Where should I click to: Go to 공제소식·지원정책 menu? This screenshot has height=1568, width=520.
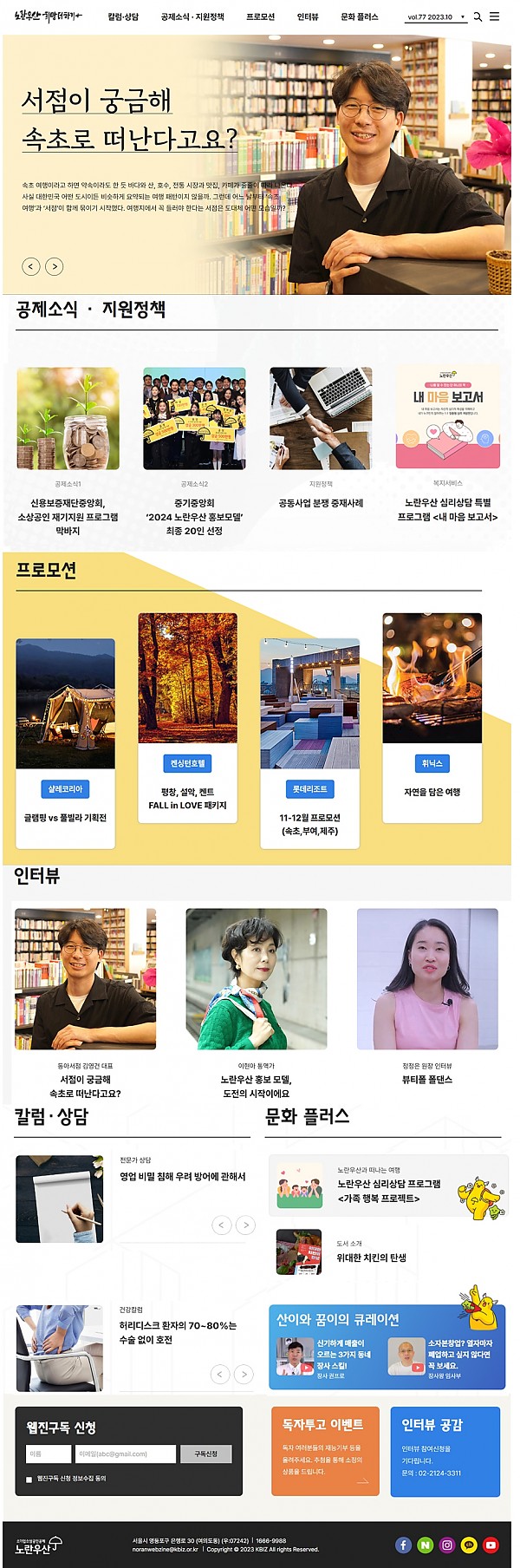[192, 16]
